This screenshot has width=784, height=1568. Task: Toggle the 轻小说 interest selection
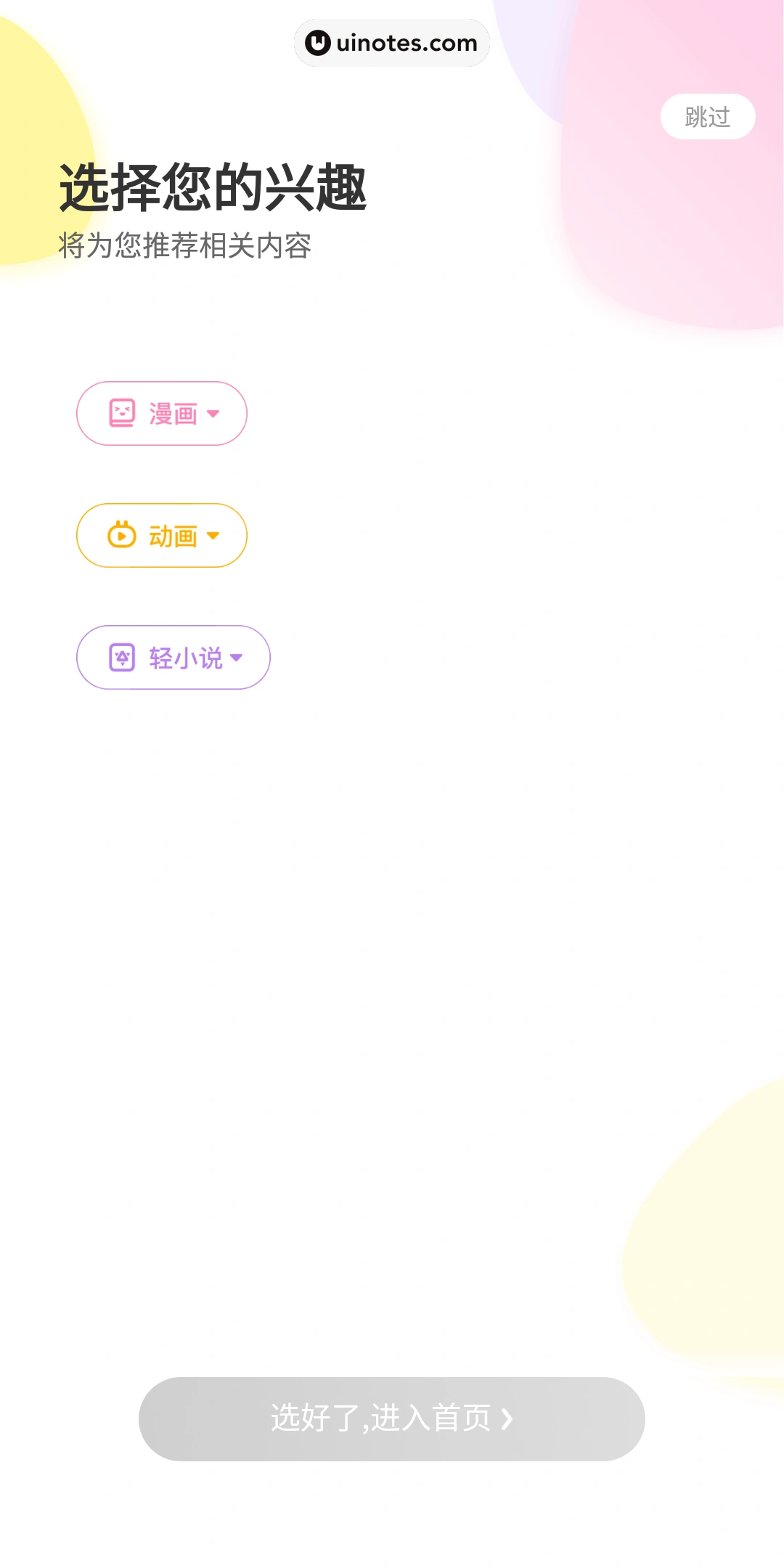pyautogui.click(x=173, y=657)
